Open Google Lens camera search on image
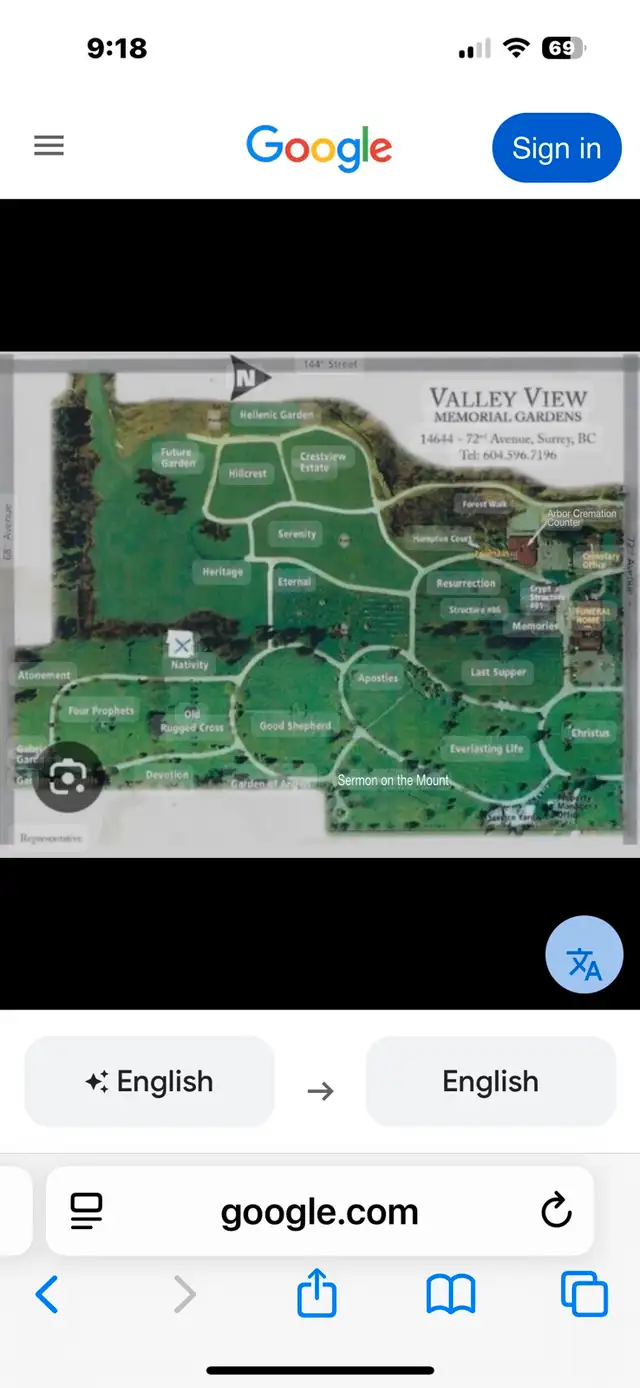640x1388 pixels. tap(68, 777)
